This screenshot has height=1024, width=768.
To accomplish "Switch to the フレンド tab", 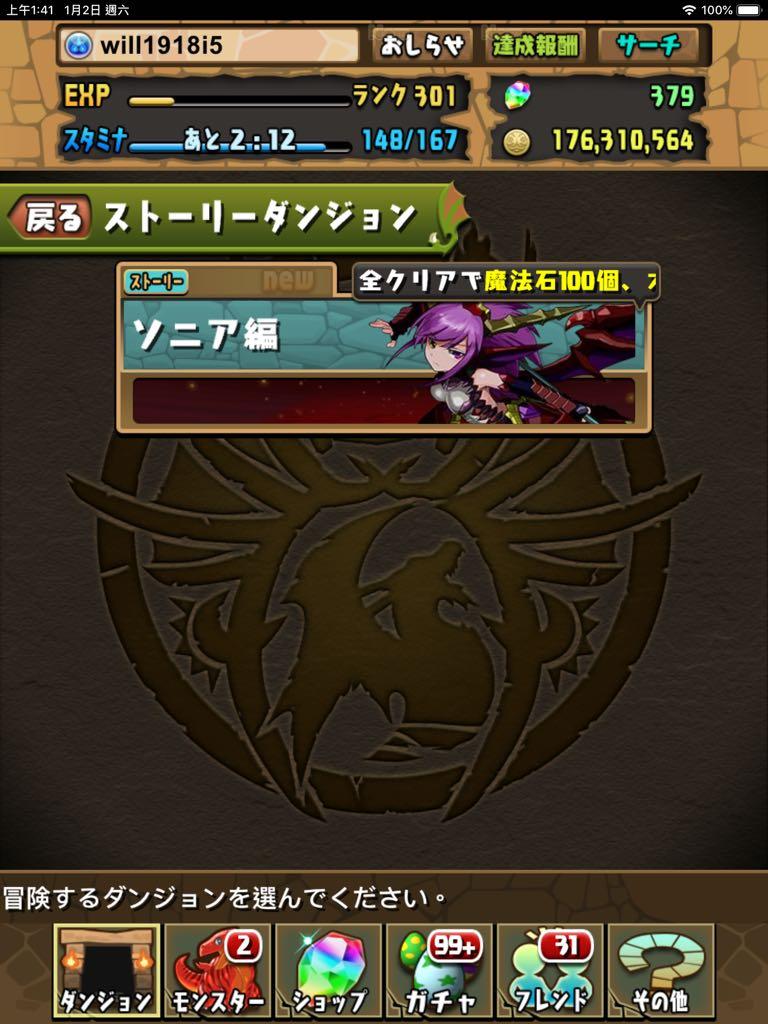I will tap(550, 970).
